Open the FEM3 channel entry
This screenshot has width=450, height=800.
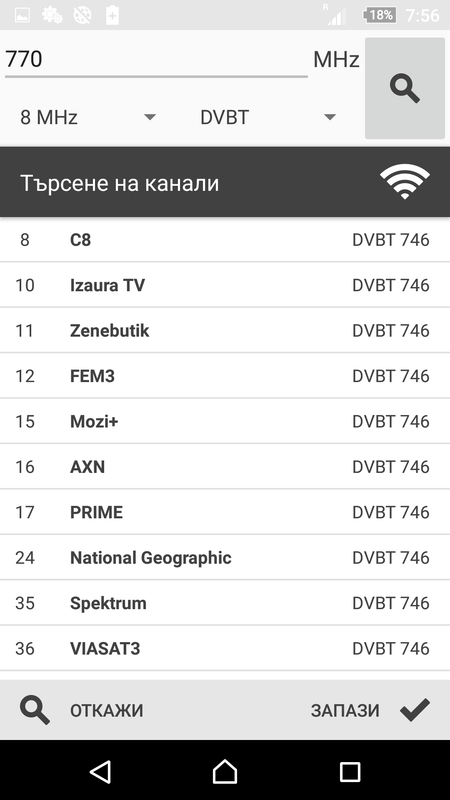pos(225,376)
